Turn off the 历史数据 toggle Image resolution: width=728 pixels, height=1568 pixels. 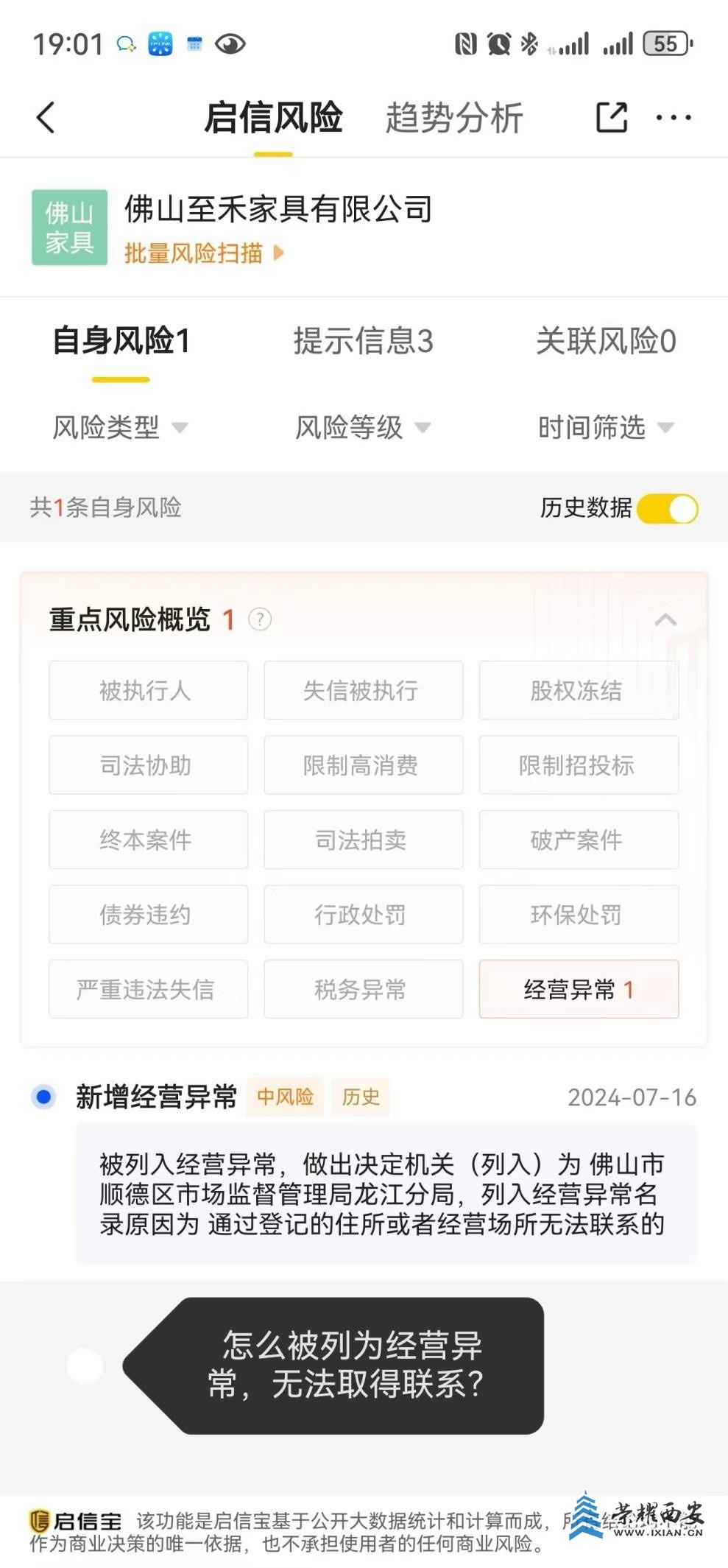click(x=667, y=509)
